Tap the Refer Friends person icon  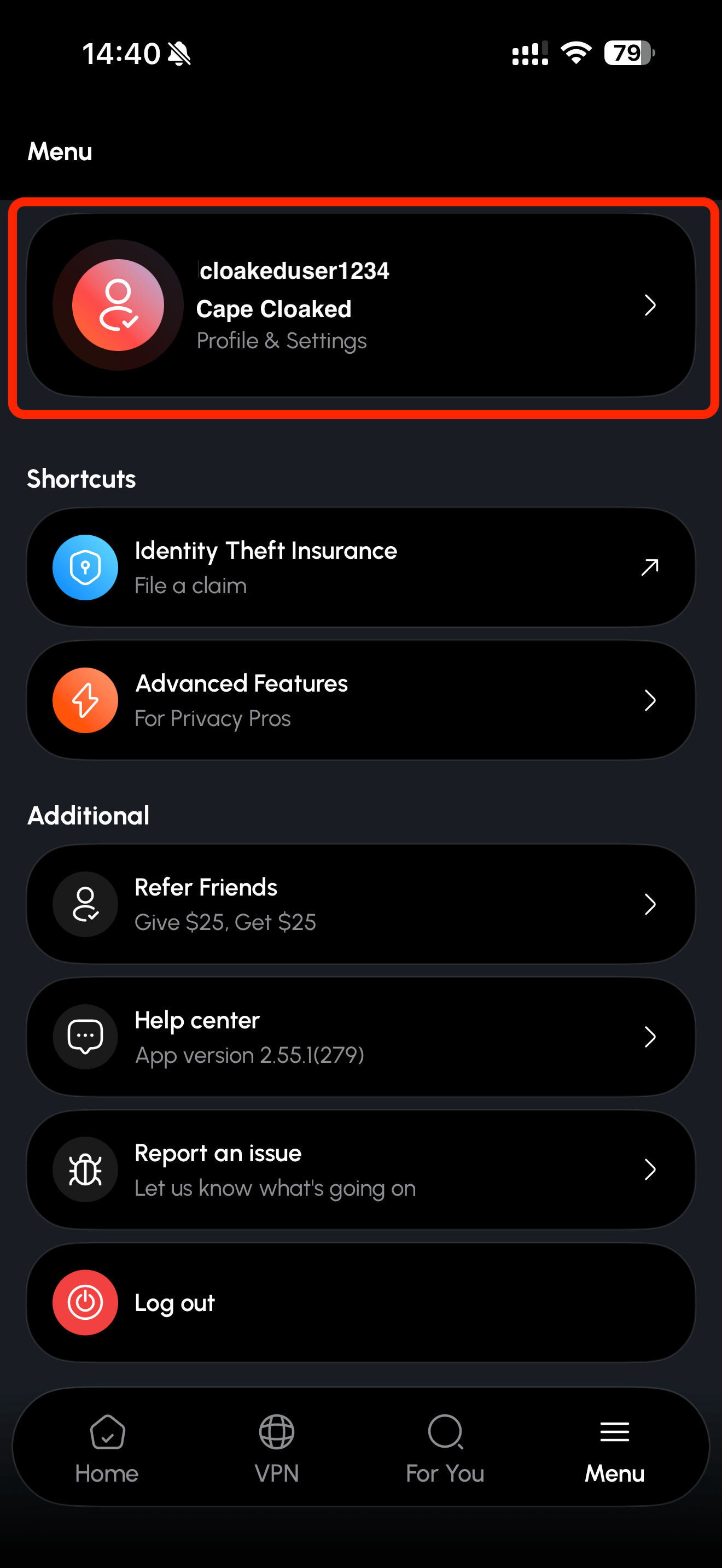(x=85, y=904)
